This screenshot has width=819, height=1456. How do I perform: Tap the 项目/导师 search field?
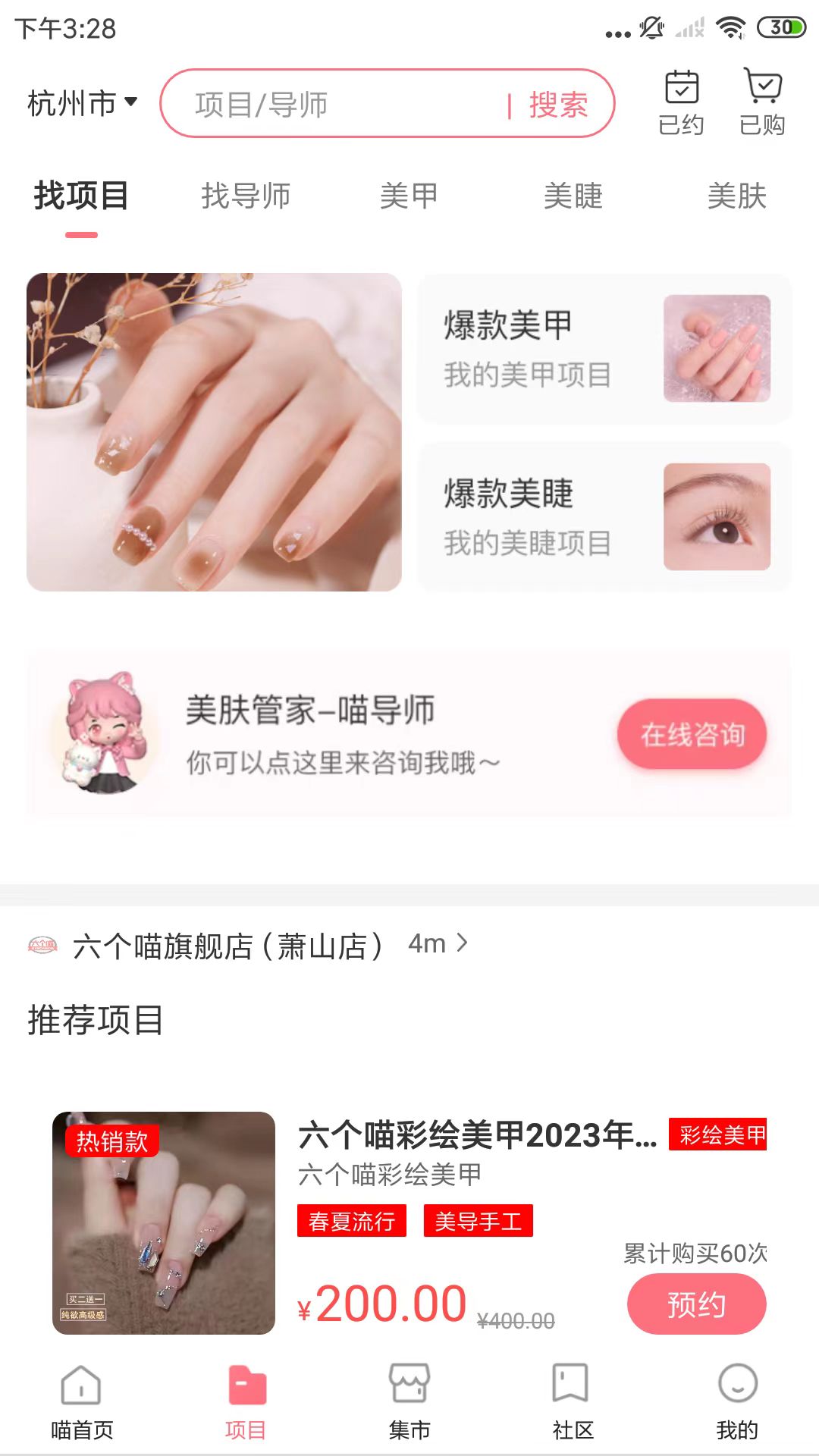pos(334,104)
